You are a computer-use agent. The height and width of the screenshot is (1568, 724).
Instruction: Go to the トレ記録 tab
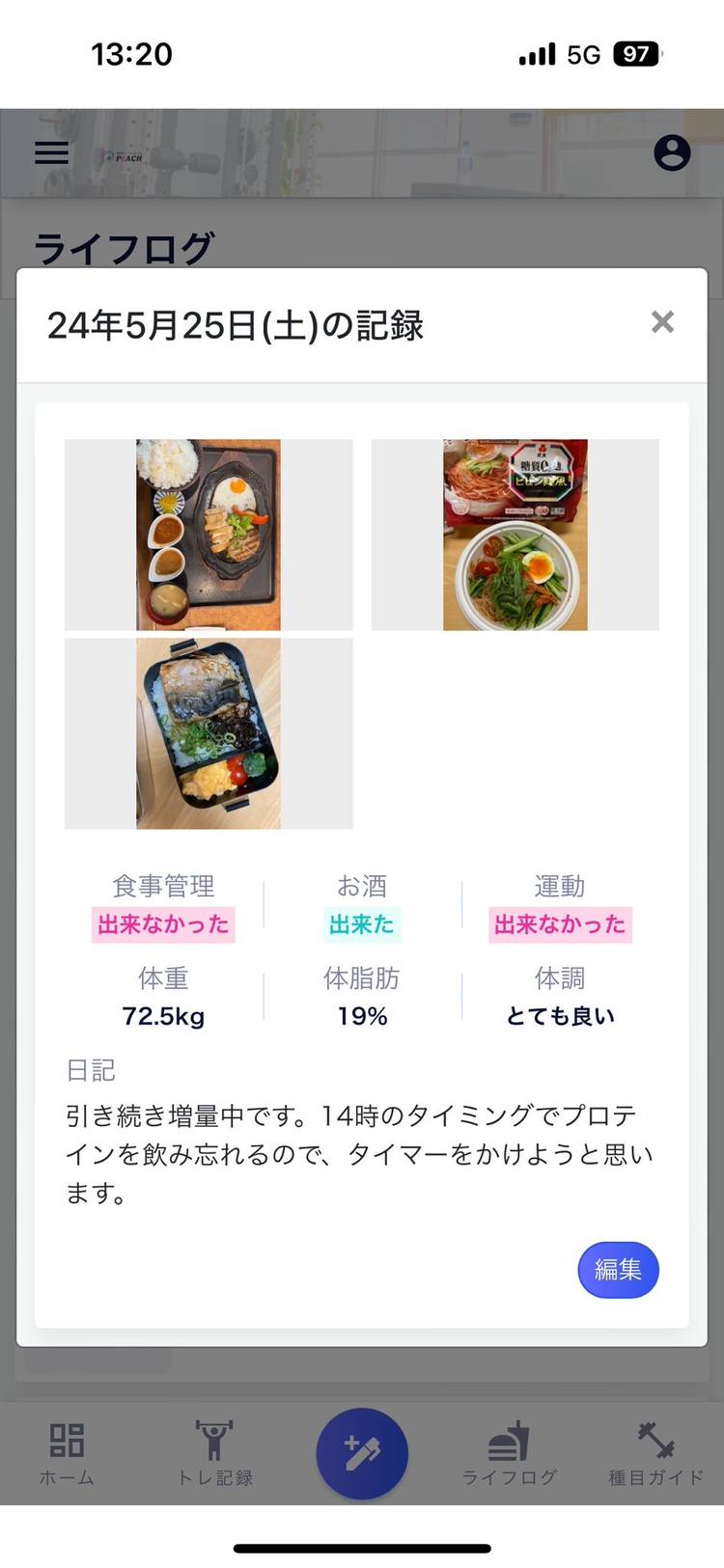tap(214, 1453)
